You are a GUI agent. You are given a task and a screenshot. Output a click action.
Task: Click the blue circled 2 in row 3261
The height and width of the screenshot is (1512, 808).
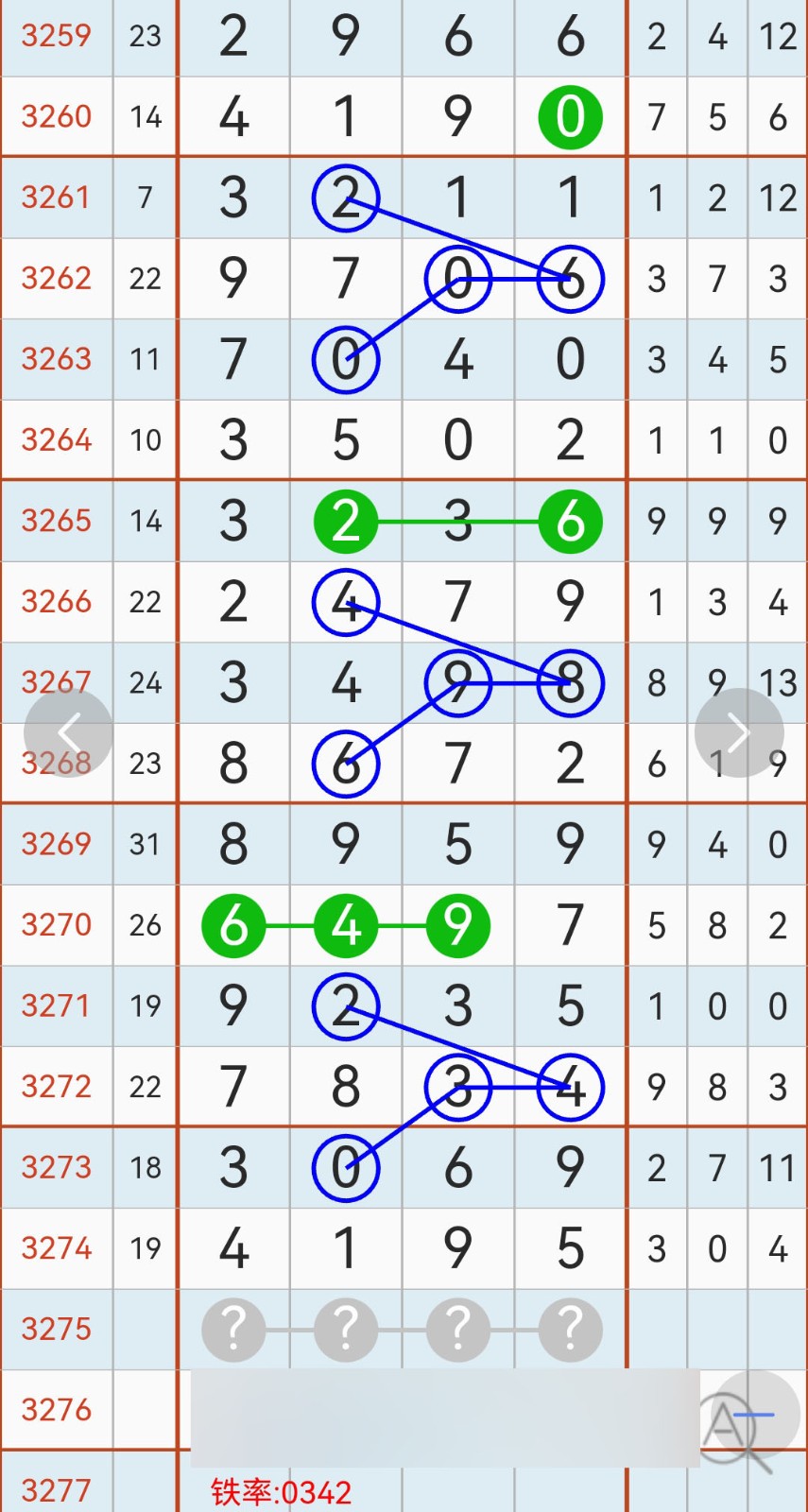click(x=346, y=198)
